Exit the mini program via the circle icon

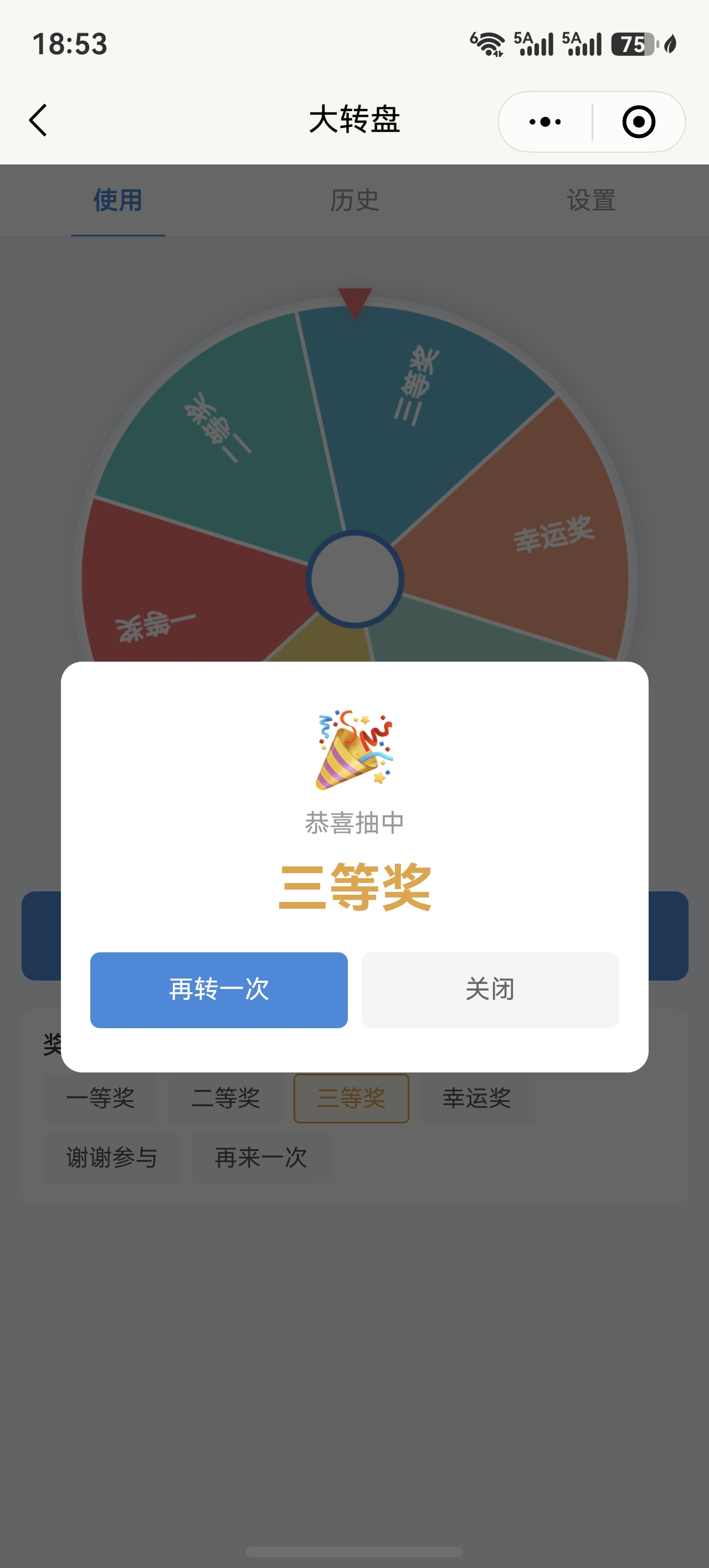[x=639, y=122]
